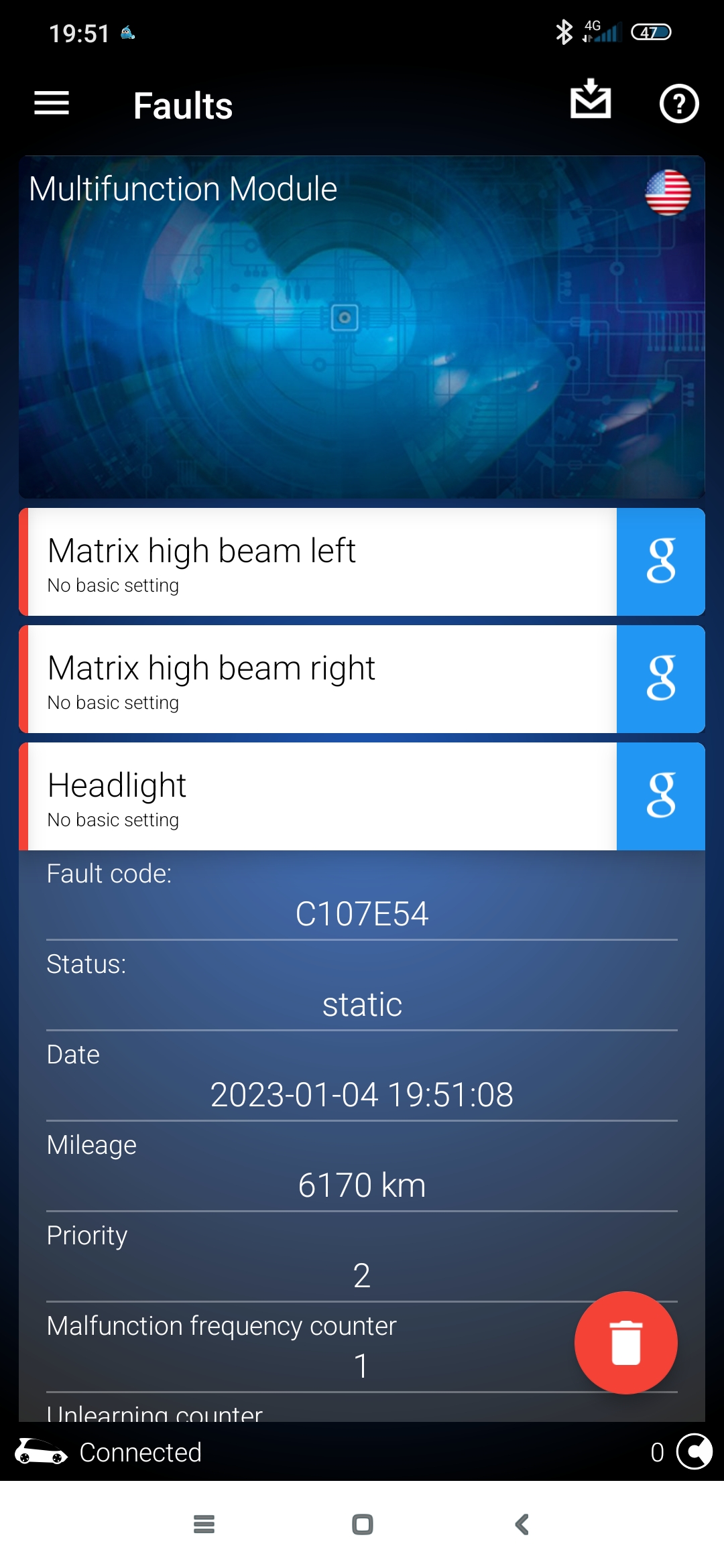Tap the save-to-mail download icon

point(590,100)
